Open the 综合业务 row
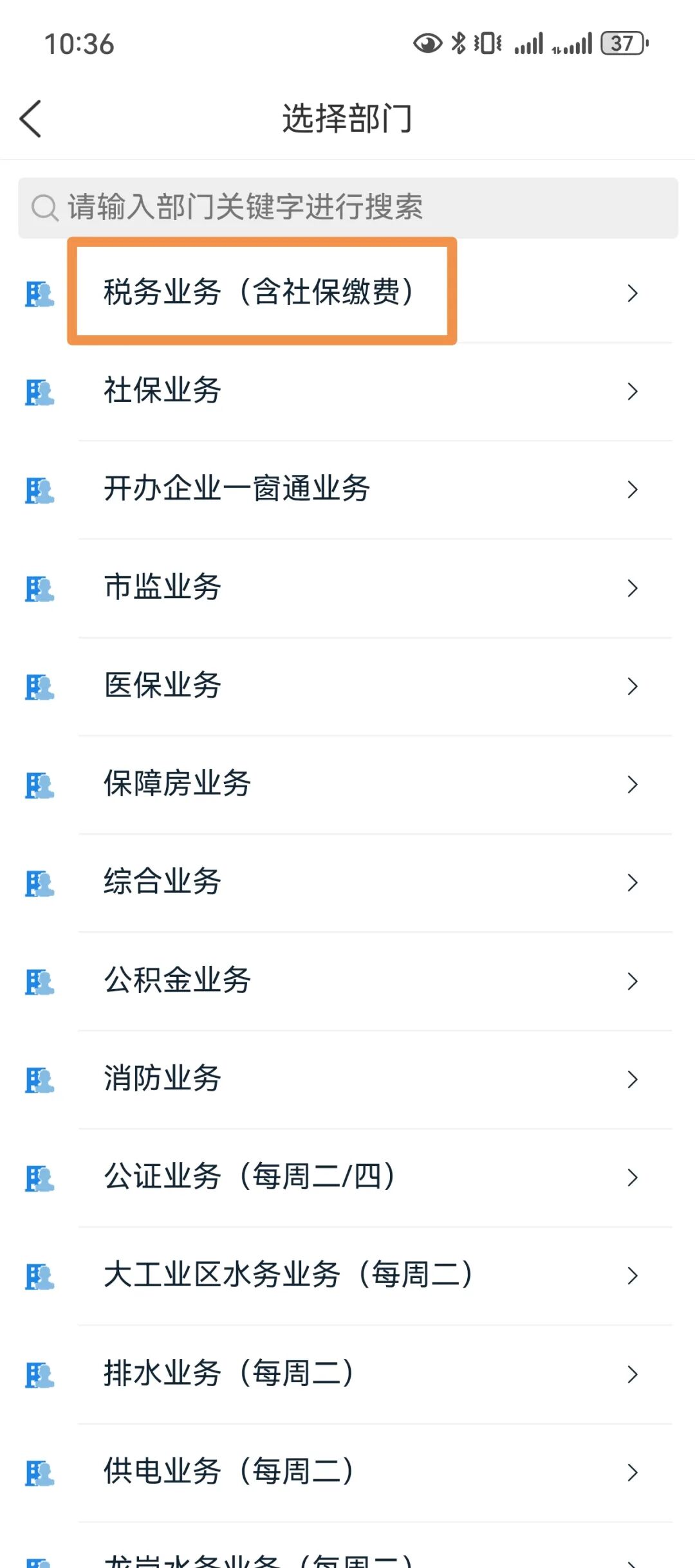 (x=347, y=882)
